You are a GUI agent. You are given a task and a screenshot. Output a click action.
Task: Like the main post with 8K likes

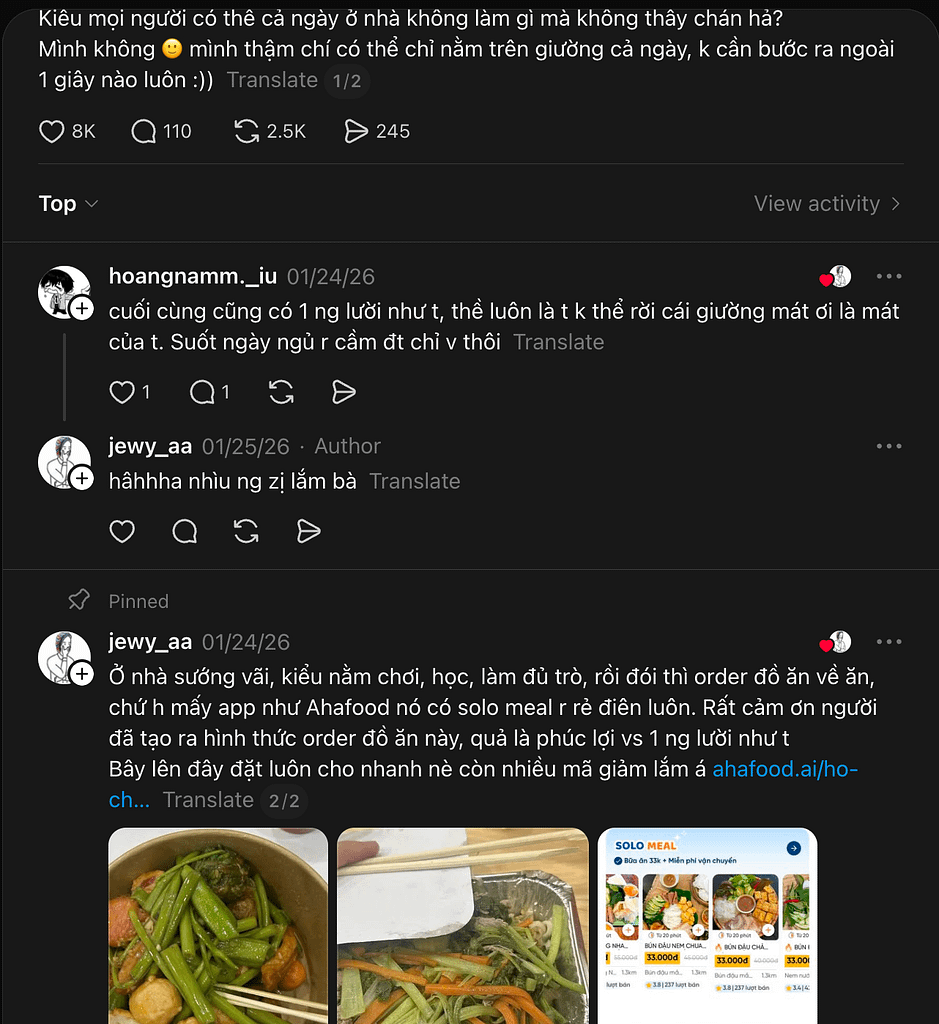tap(52, 131)
